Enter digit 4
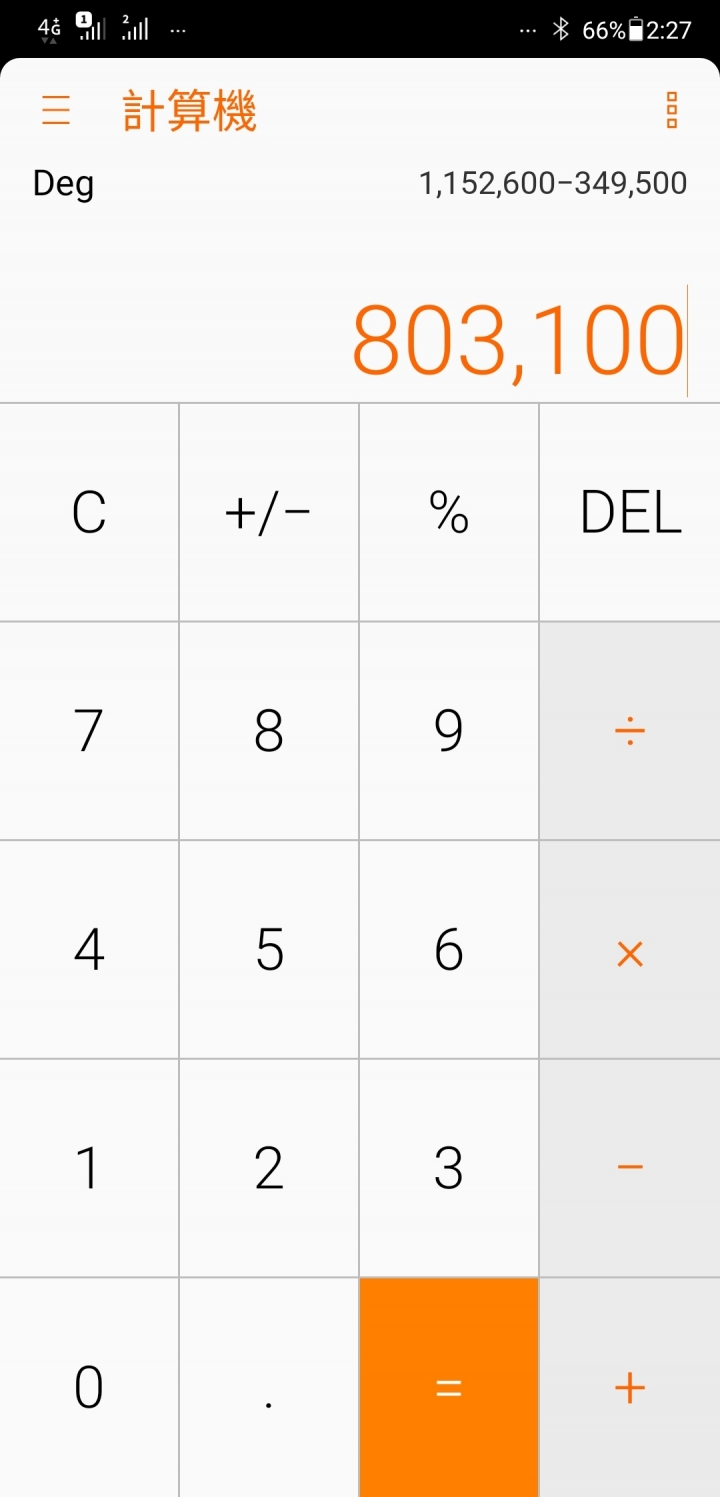The width and height of the screenshot is (720, 1497). tap(89, 949)
